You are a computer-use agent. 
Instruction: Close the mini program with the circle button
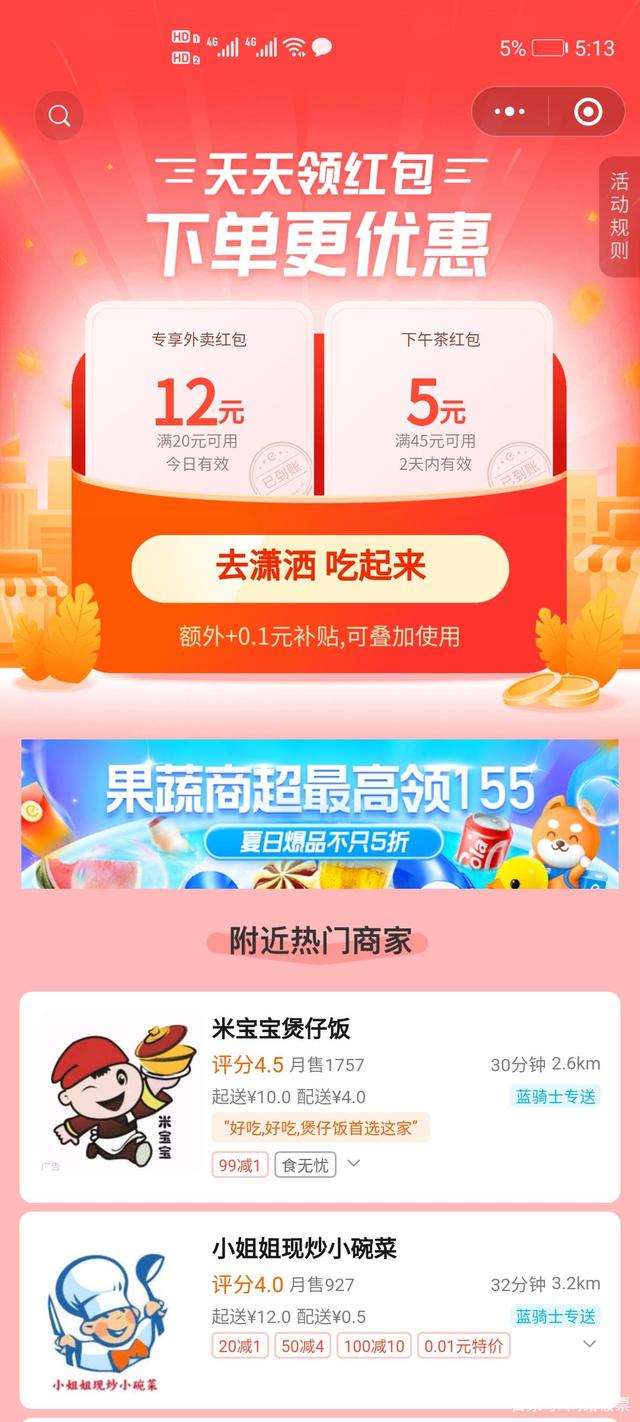click(588, 112)
